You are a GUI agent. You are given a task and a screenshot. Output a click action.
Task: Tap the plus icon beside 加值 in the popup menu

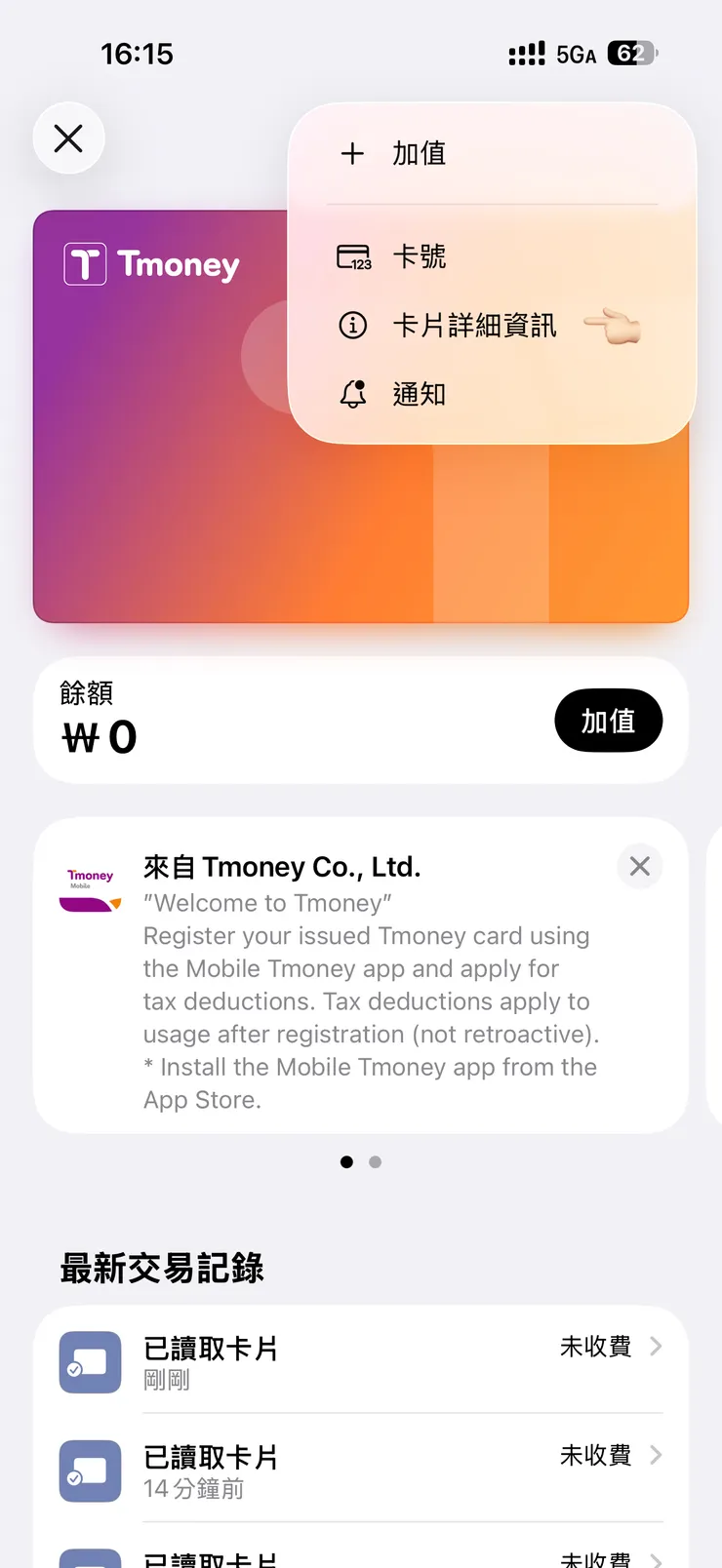352,153
